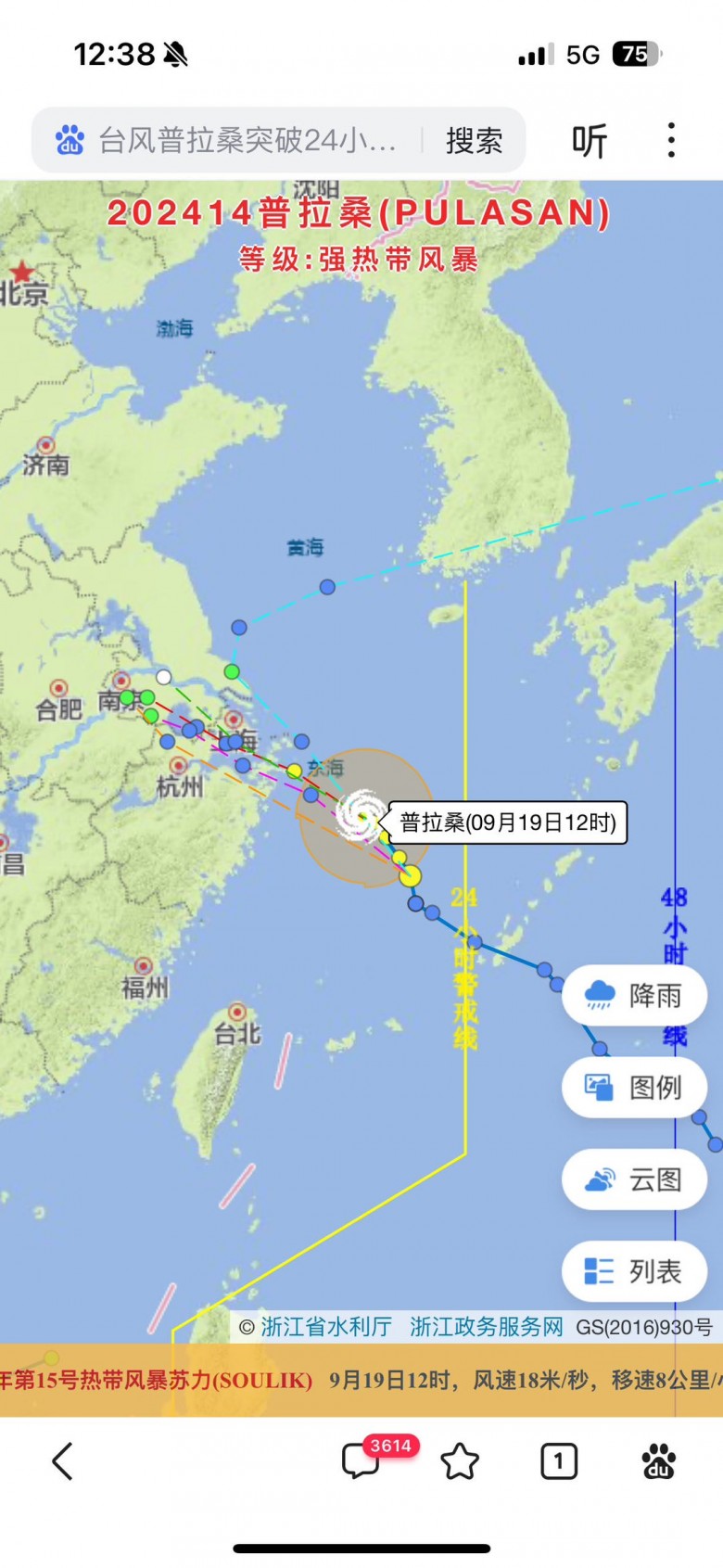Tap 听 to listen to the page

[589, 141]
